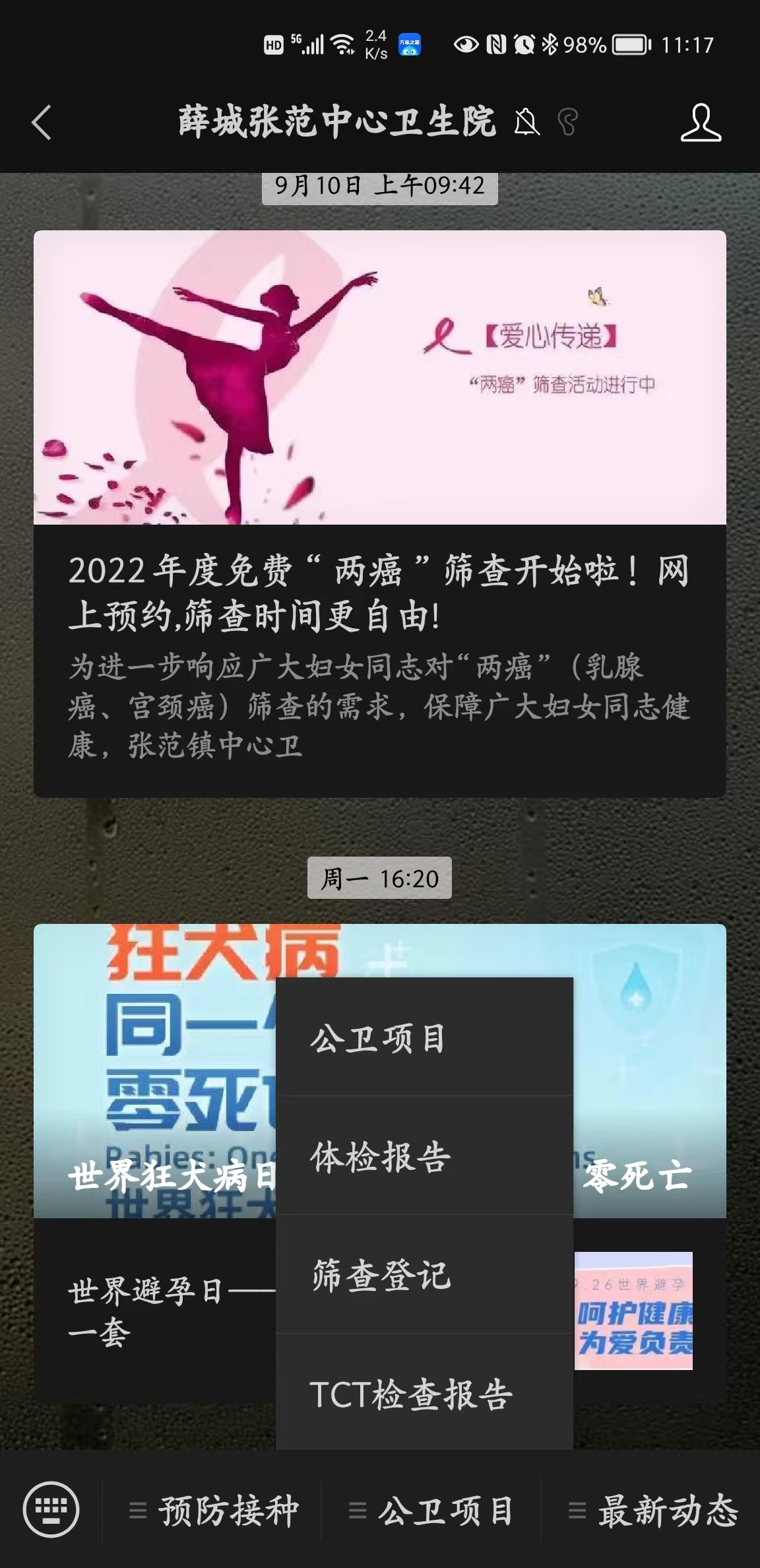Open TCT检查报告 from the popup menu
This screenshot has width=760, height=1568.
click(x=424, y=1393)
